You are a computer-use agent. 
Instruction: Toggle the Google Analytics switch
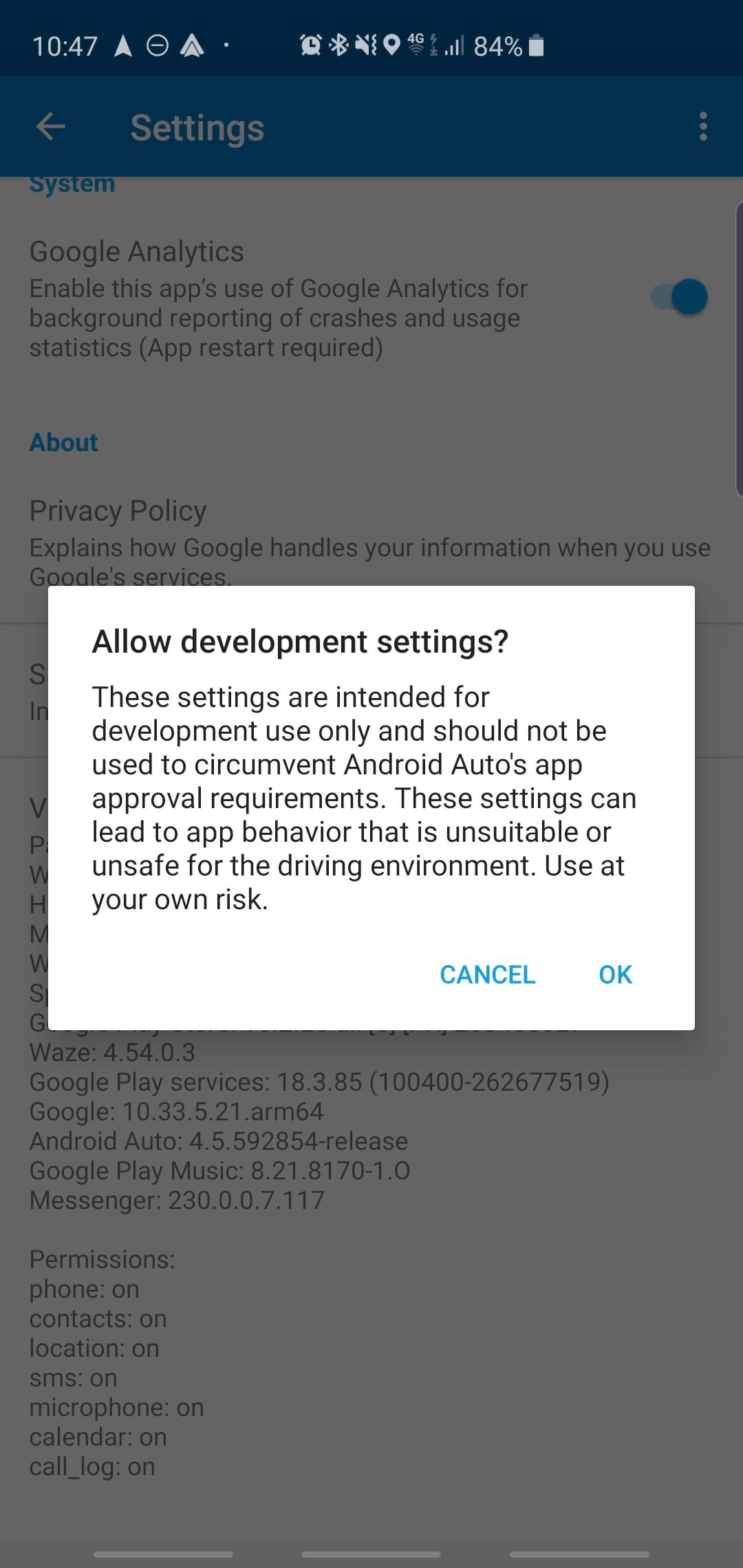coord(679,297)
